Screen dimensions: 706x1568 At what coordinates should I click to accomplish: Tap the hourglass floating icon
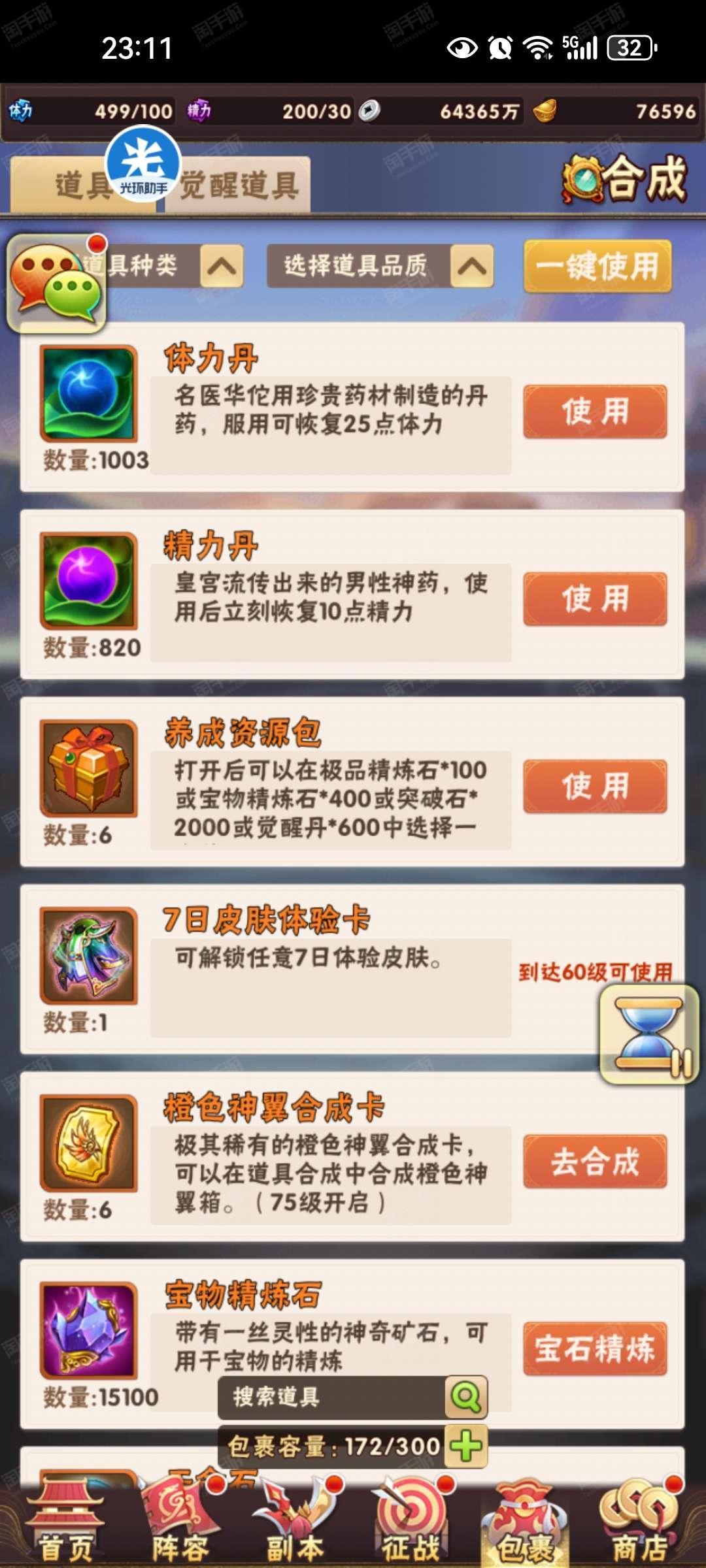tap(650, 1035)
